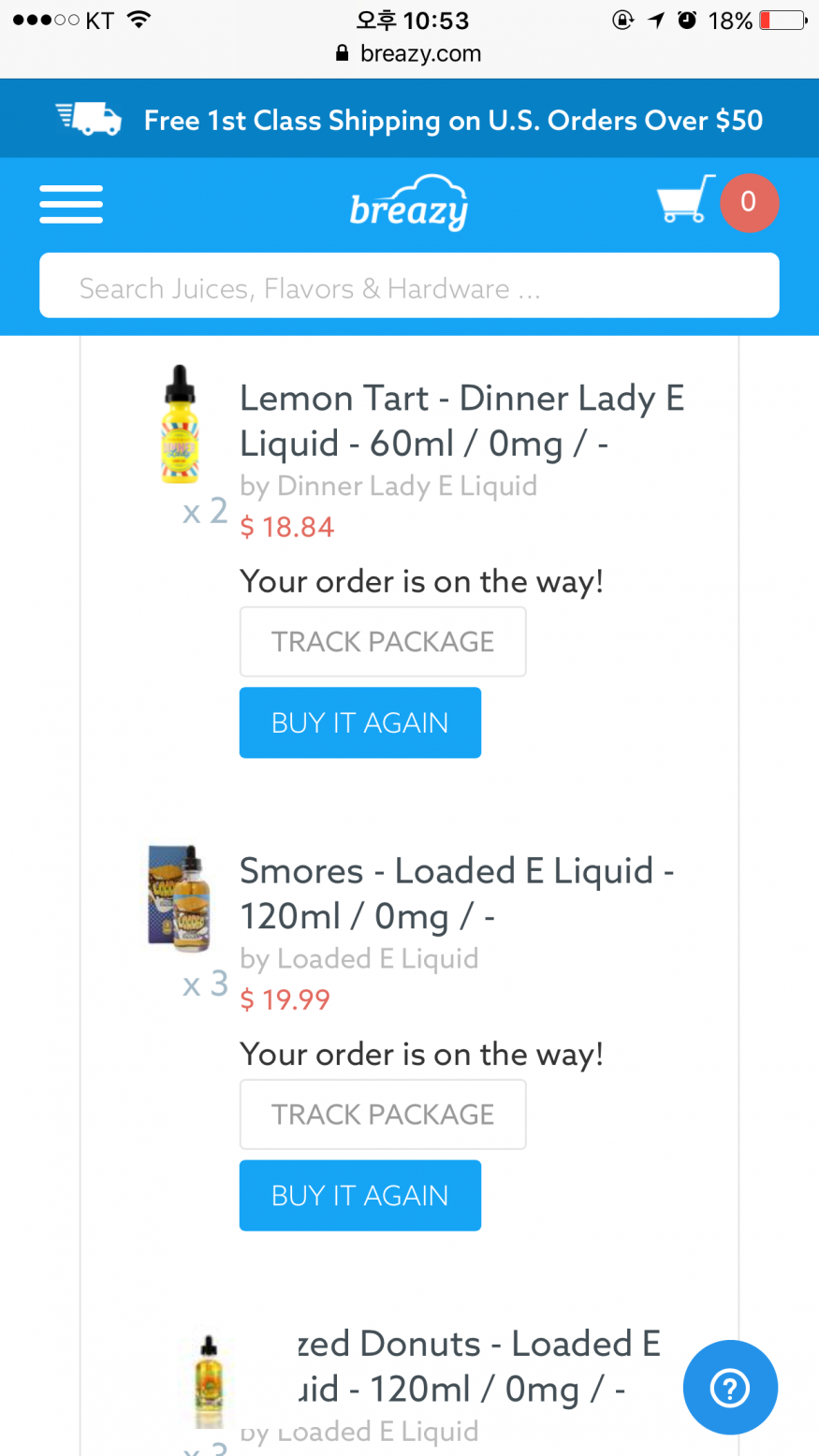Image resolution: width=819 pixels, height=1456 pixels.
Task: Buy the Lemon Tart e-liquid again
Action: pos(359,722)
